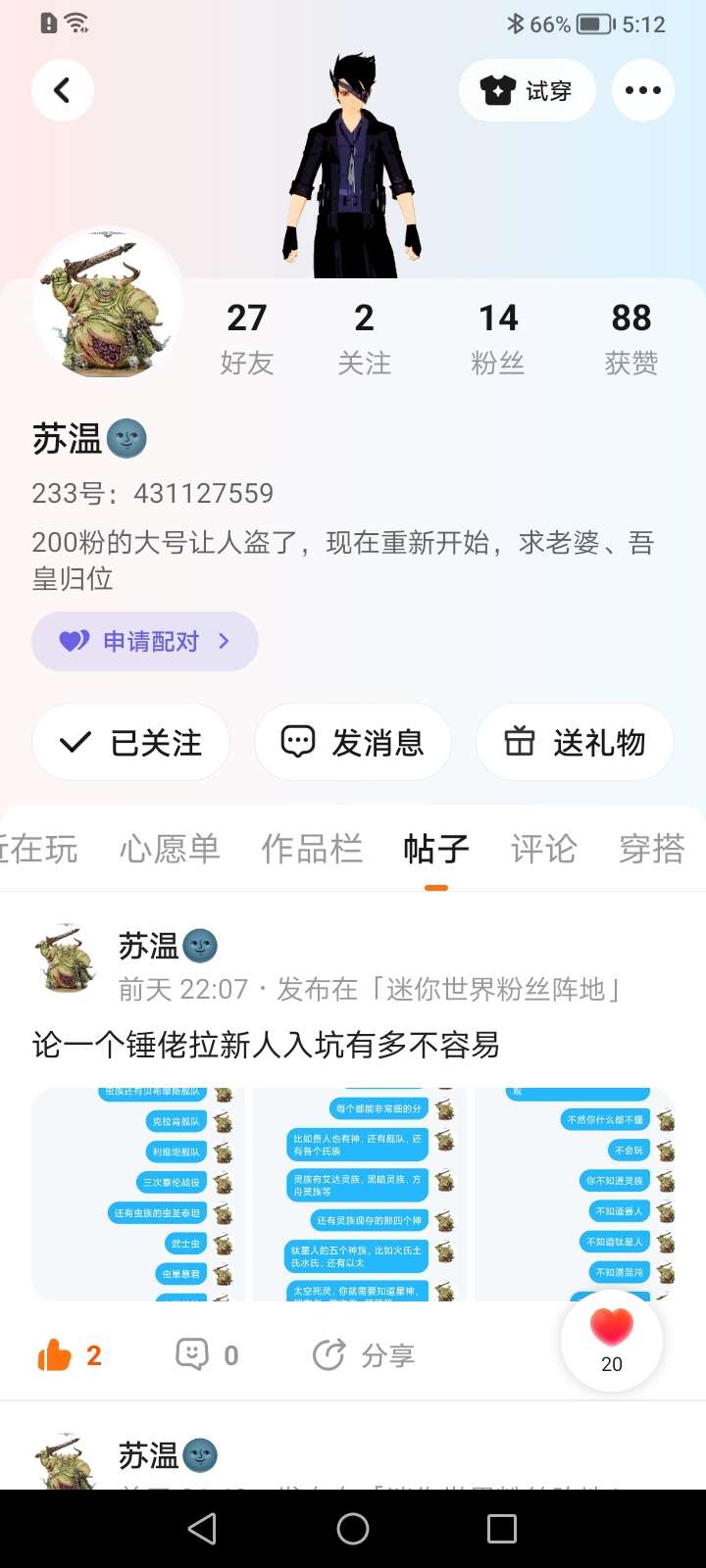Open comments on the 锤佬 post
This screenshot has width=706, height=1568.
(193, 1355)
